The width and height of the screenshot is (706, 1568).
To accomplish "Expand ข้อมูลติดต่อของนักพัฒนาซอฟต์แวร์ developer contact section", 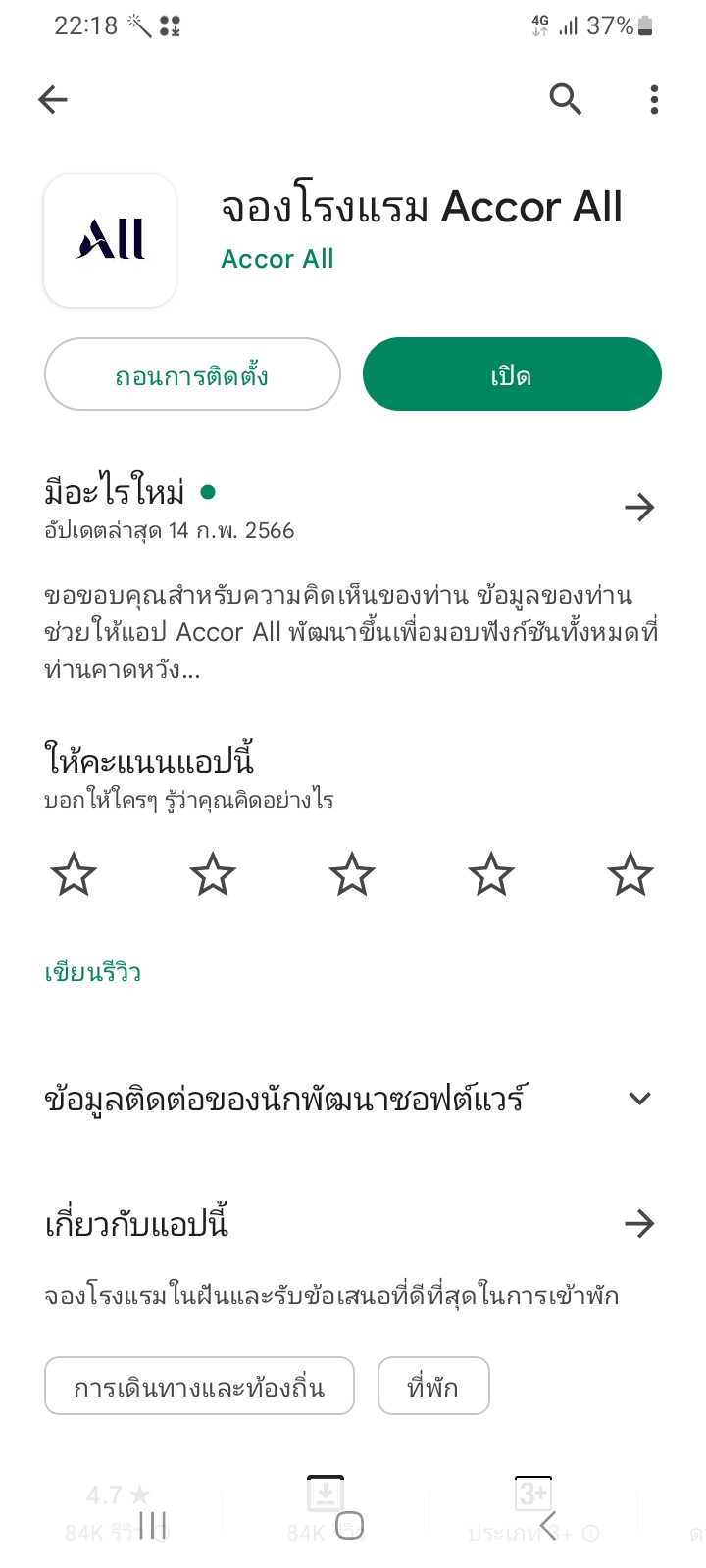I will [639, 1099].
